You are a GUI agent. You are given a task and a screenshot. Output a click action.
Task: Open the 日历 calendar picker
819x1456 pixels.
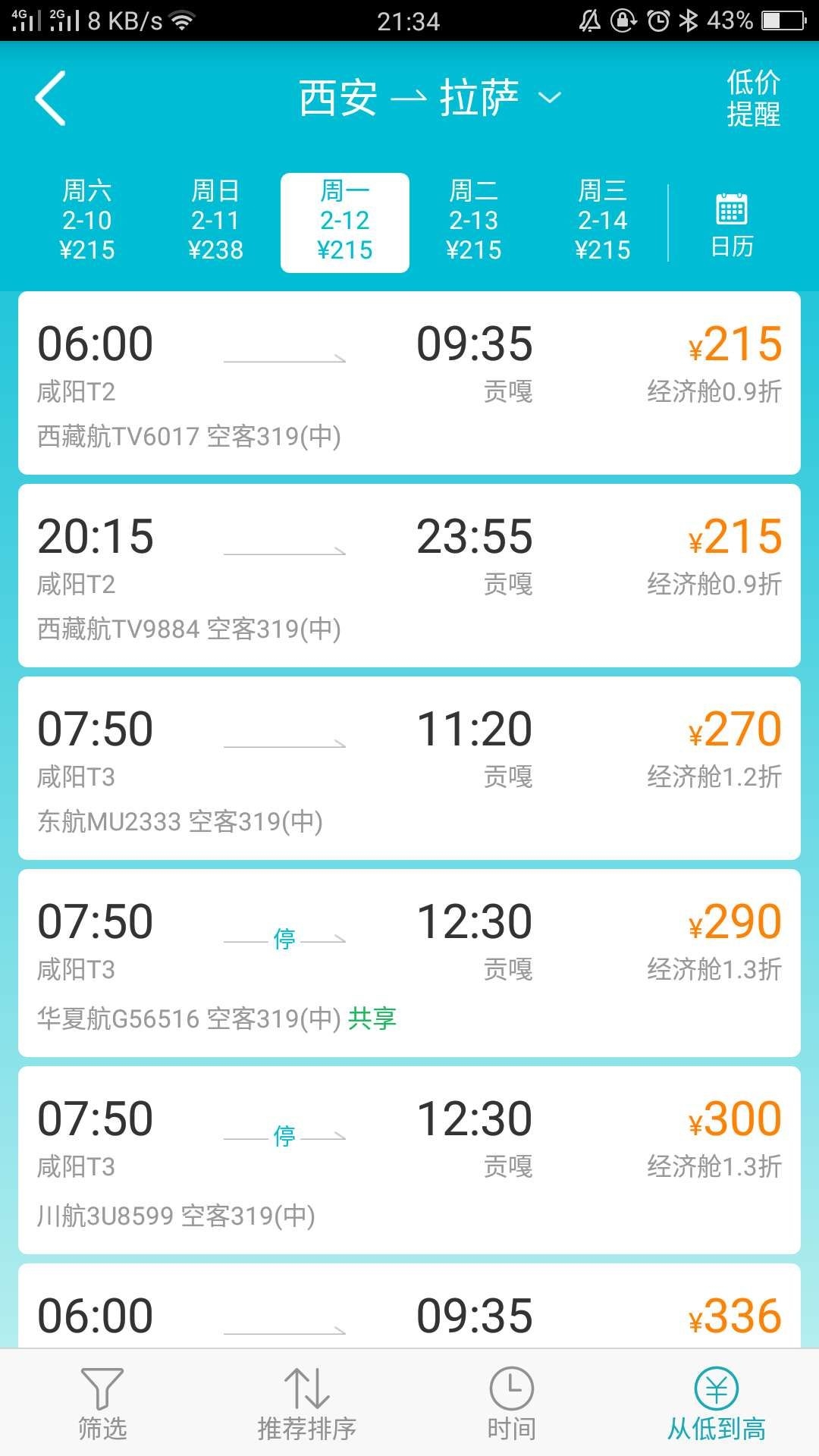(x=732, y=224)
